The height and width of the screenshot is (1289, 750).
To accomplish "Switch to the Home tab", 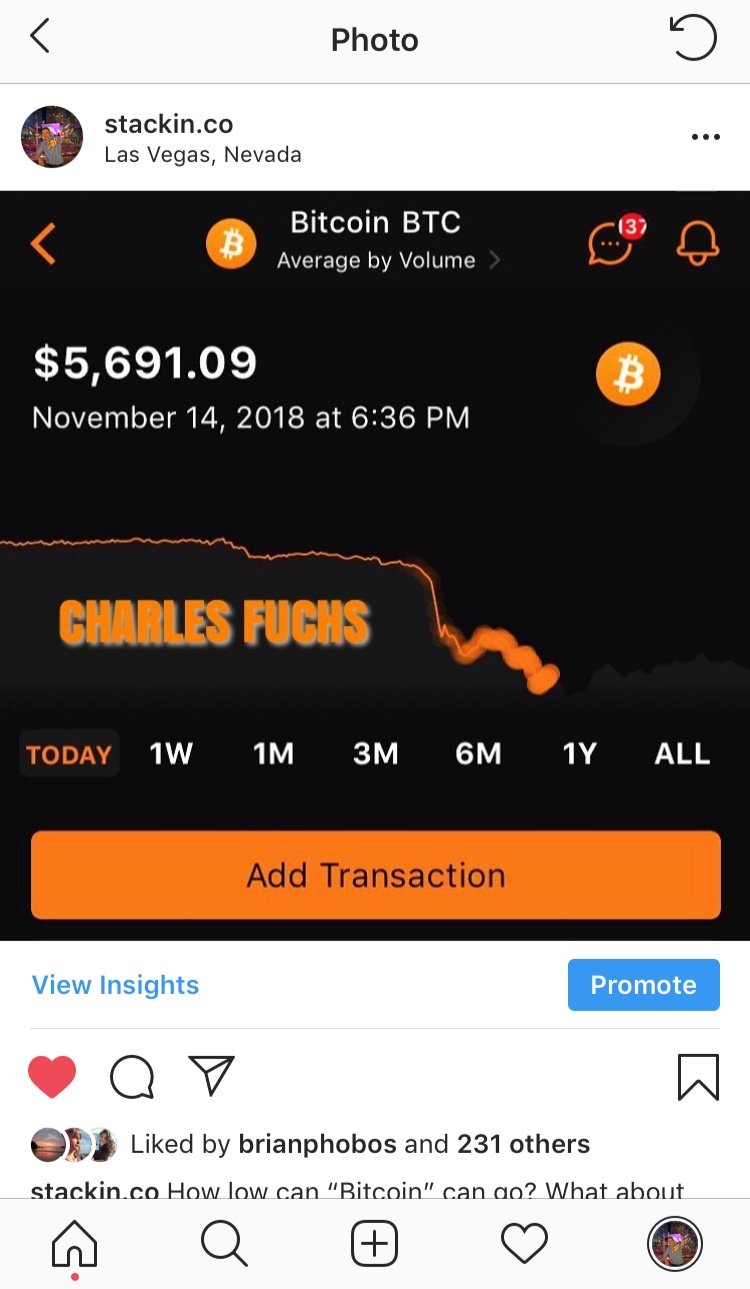I will [x=75, y=1245].
